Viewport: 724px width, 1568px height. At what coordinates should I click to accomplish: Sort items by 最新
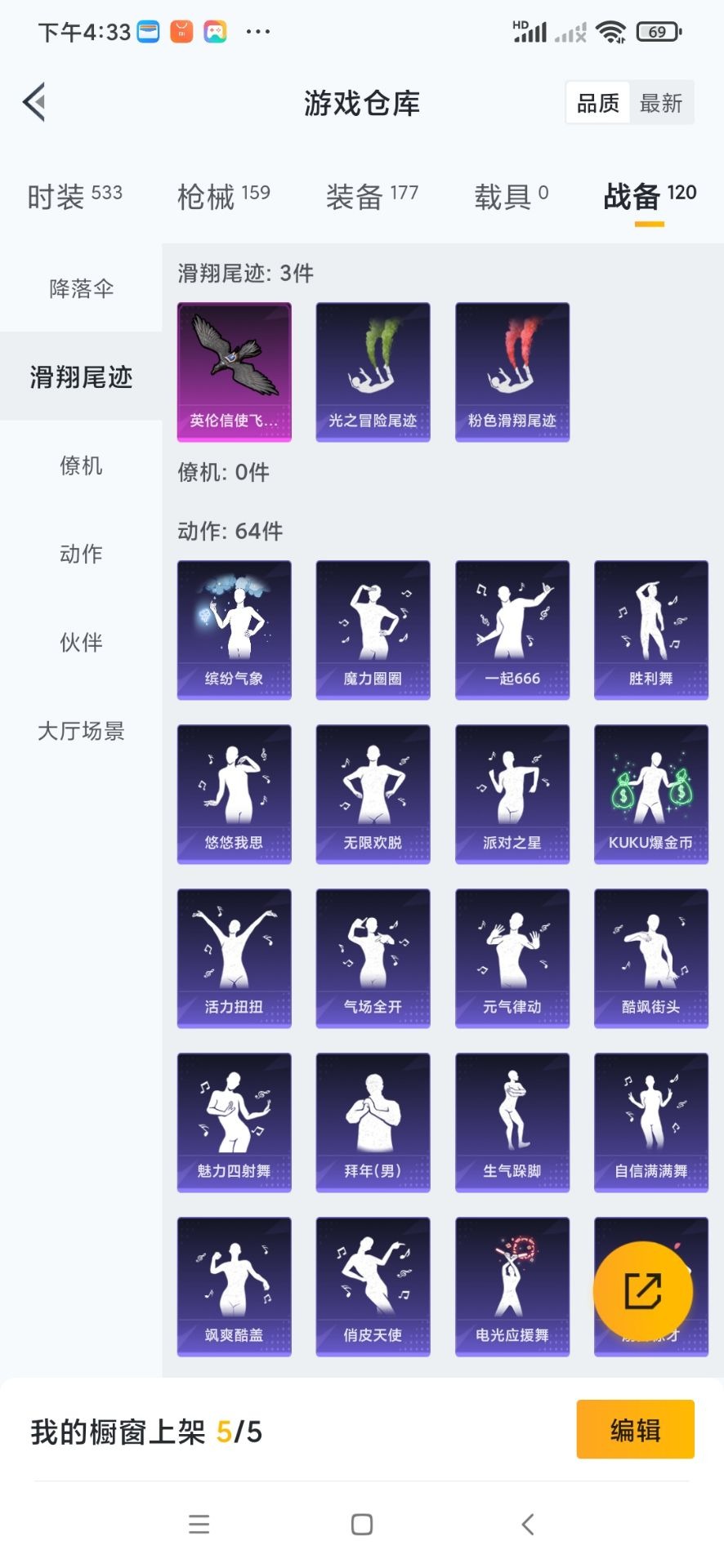click(661, 103)
